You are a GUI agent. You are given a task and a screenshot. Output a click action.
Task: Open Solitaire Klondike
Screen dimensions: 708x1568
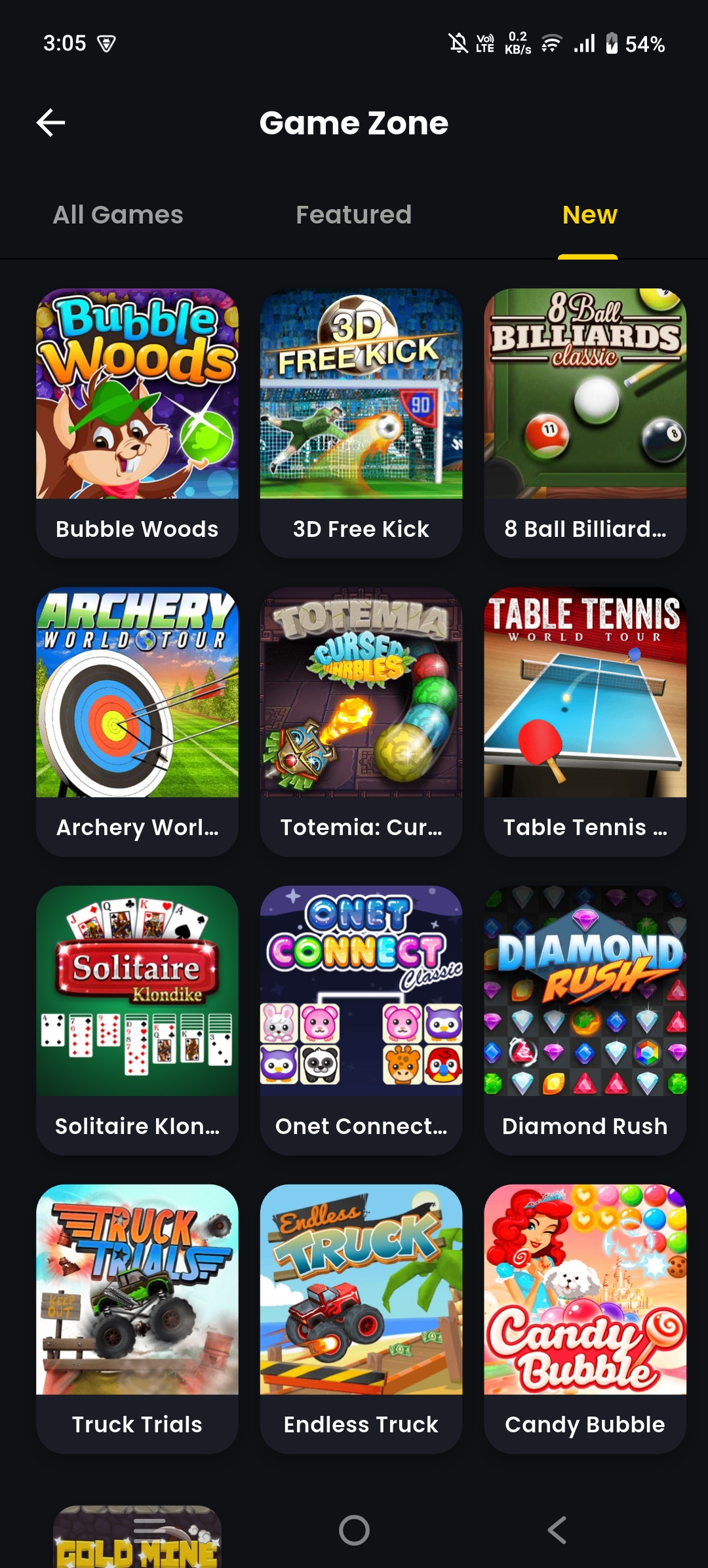pyautogui.click(x=138, y=1003)
